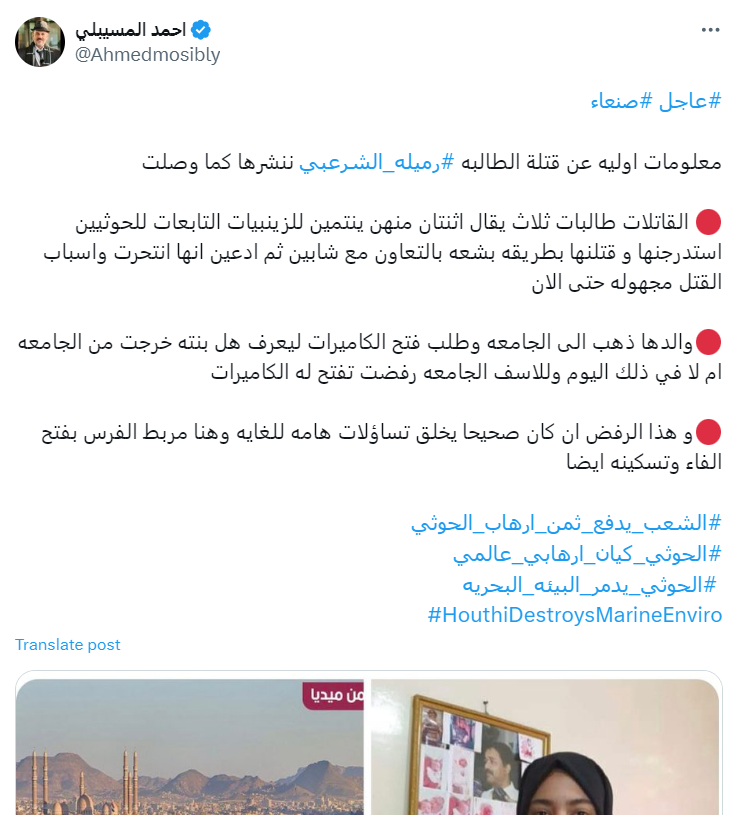Open the #HouthiDestroysMarineEnviro hashtag
Image resolution: width=741 pixels, height=815 pixels.
(574, 614)
